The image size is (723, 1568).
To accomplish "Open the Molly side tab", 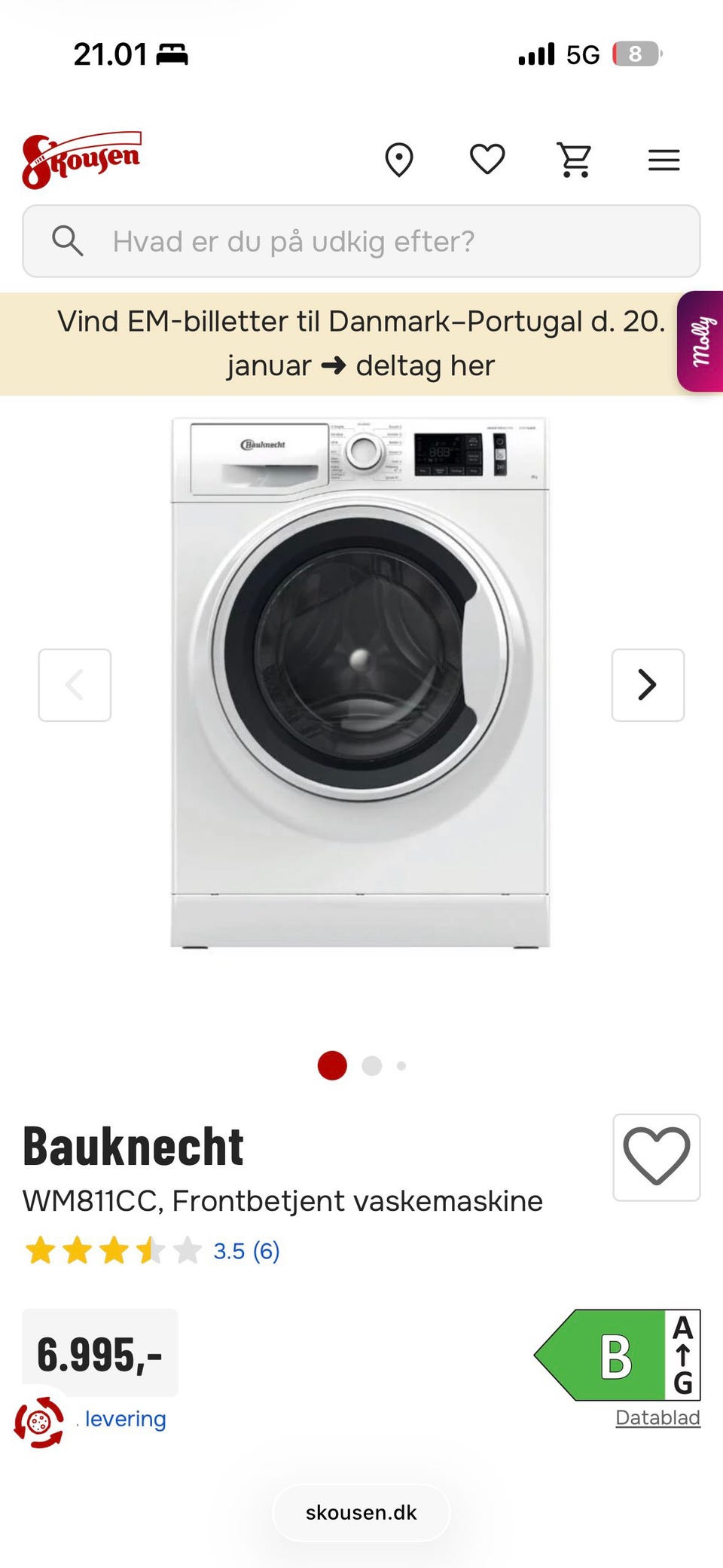I will [x=702, y=341].
